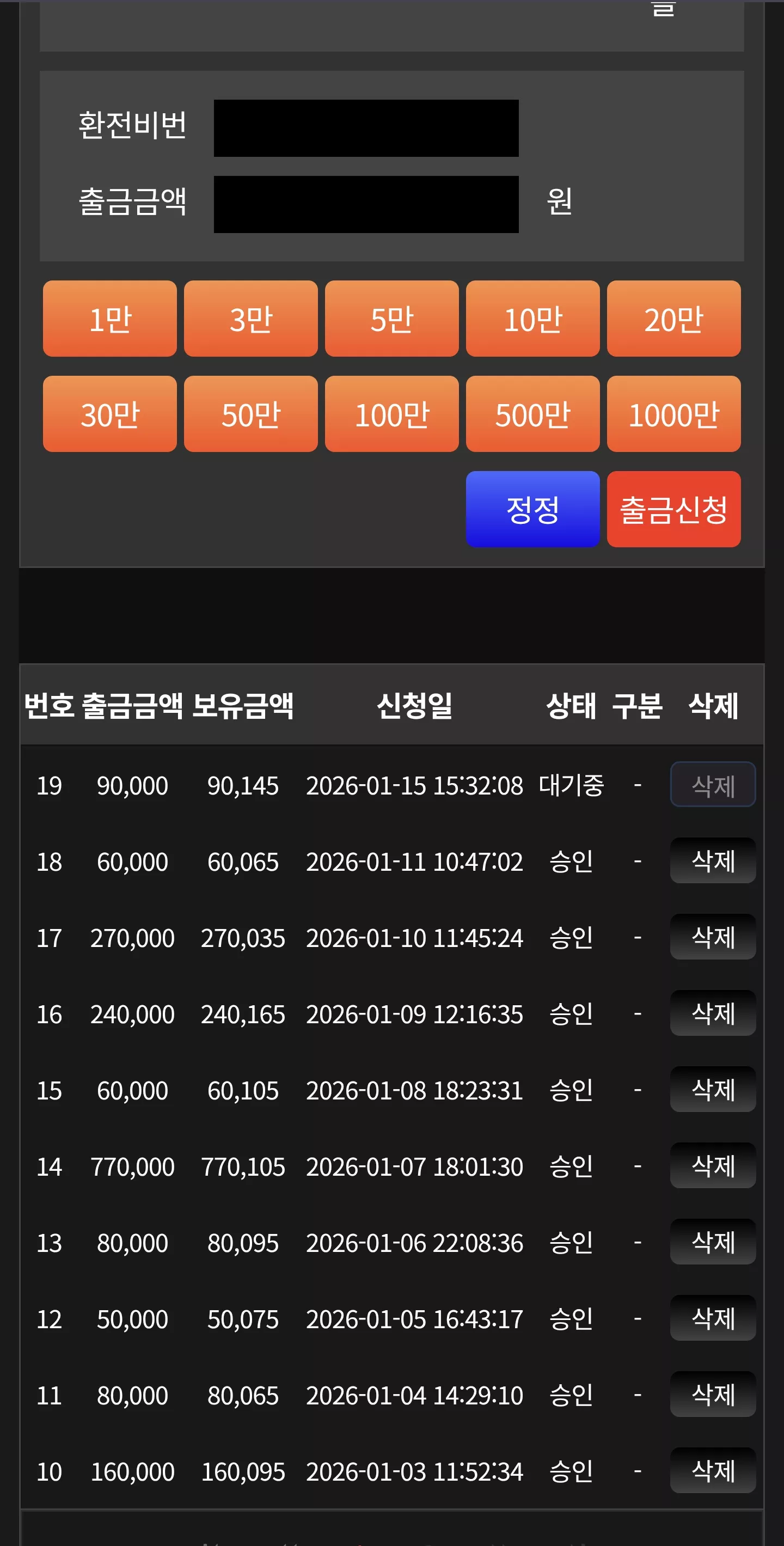Select the 500만 amount button

pyautogui.click(x=532, y=414)
